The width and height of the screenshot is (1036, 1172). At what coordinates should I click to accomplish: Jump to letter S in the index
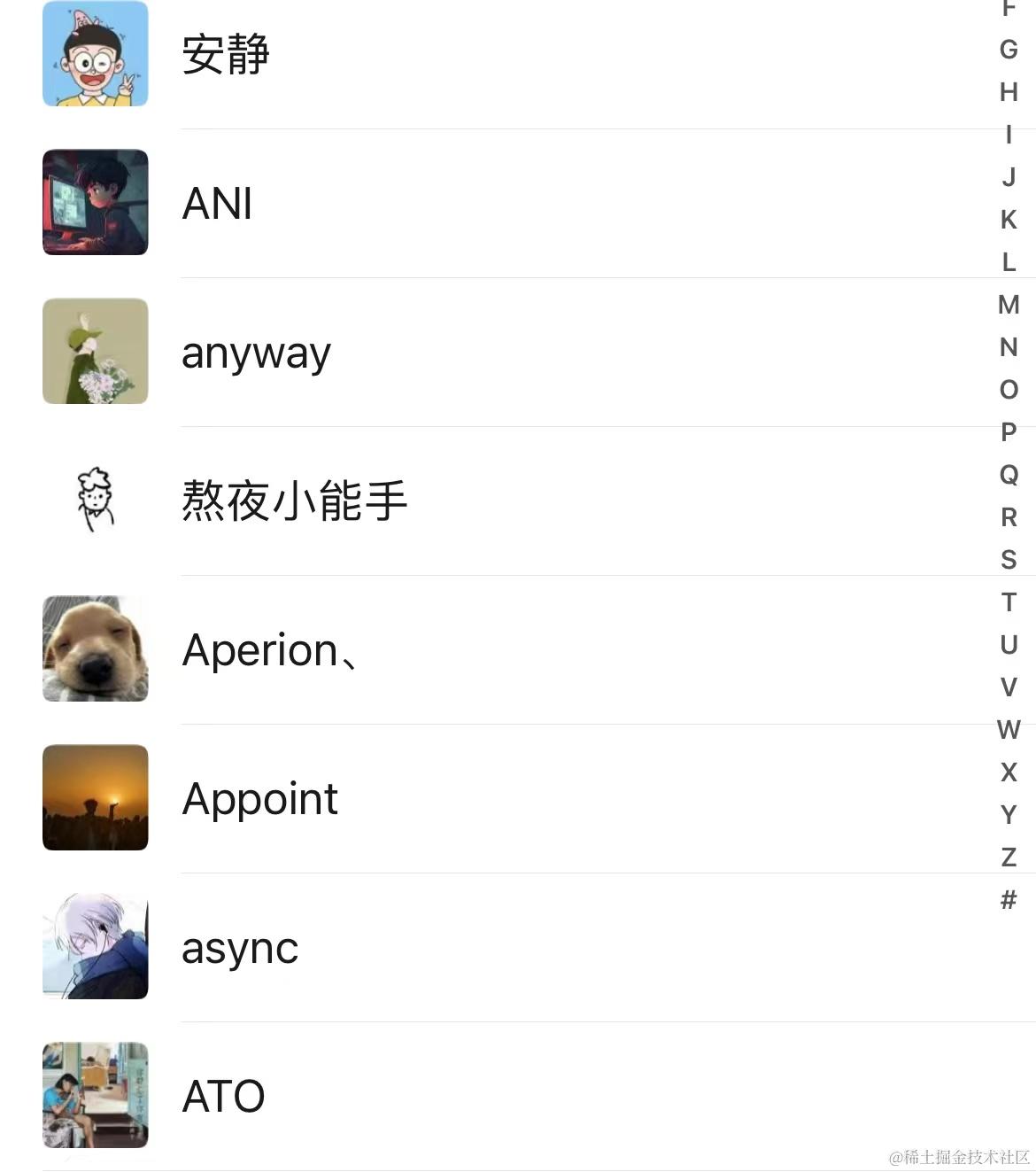coord(1009,560)
